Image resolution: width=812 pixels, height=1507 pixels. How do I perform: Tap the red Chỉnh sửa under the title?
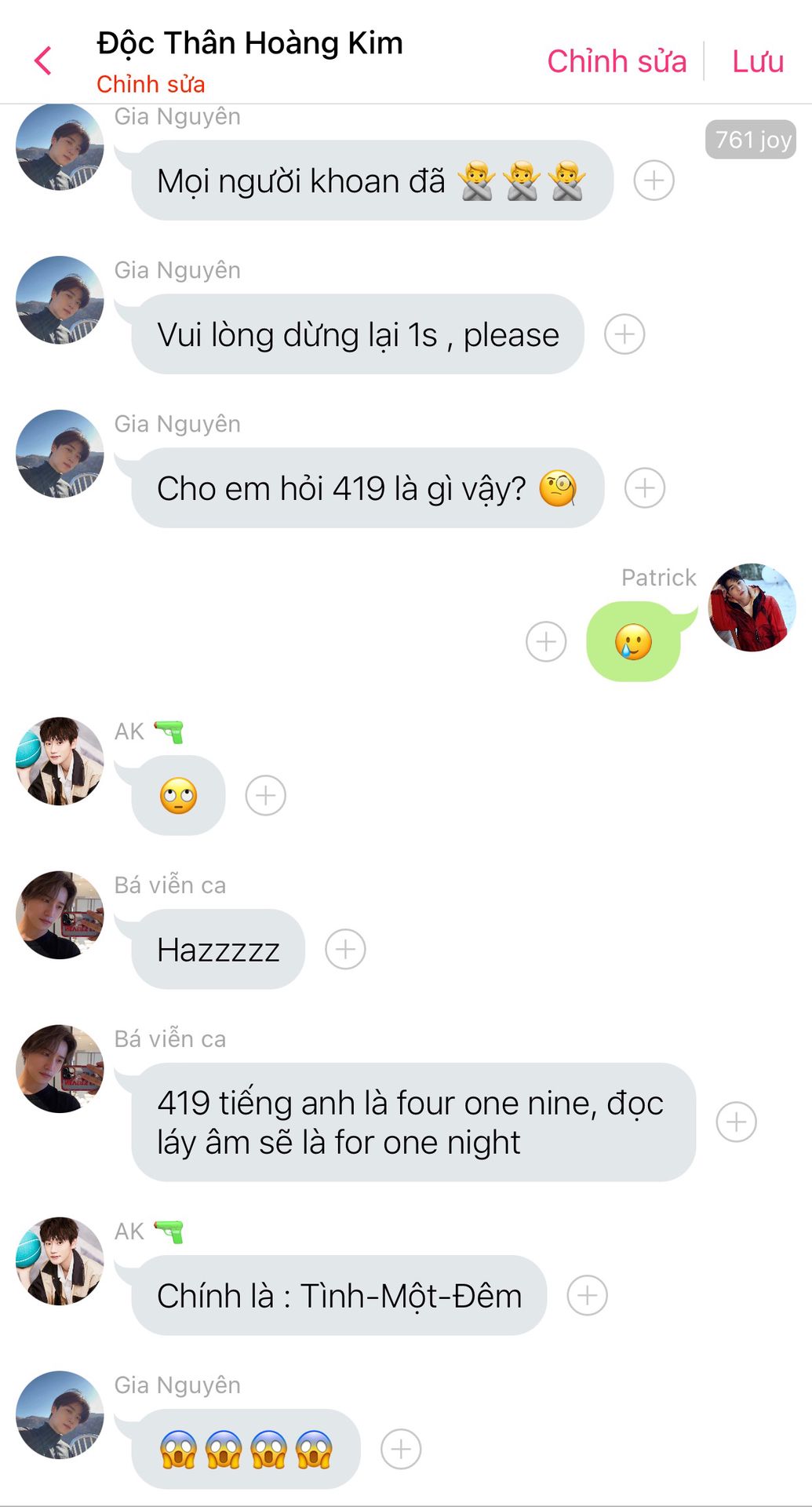(x=151, y=84)
